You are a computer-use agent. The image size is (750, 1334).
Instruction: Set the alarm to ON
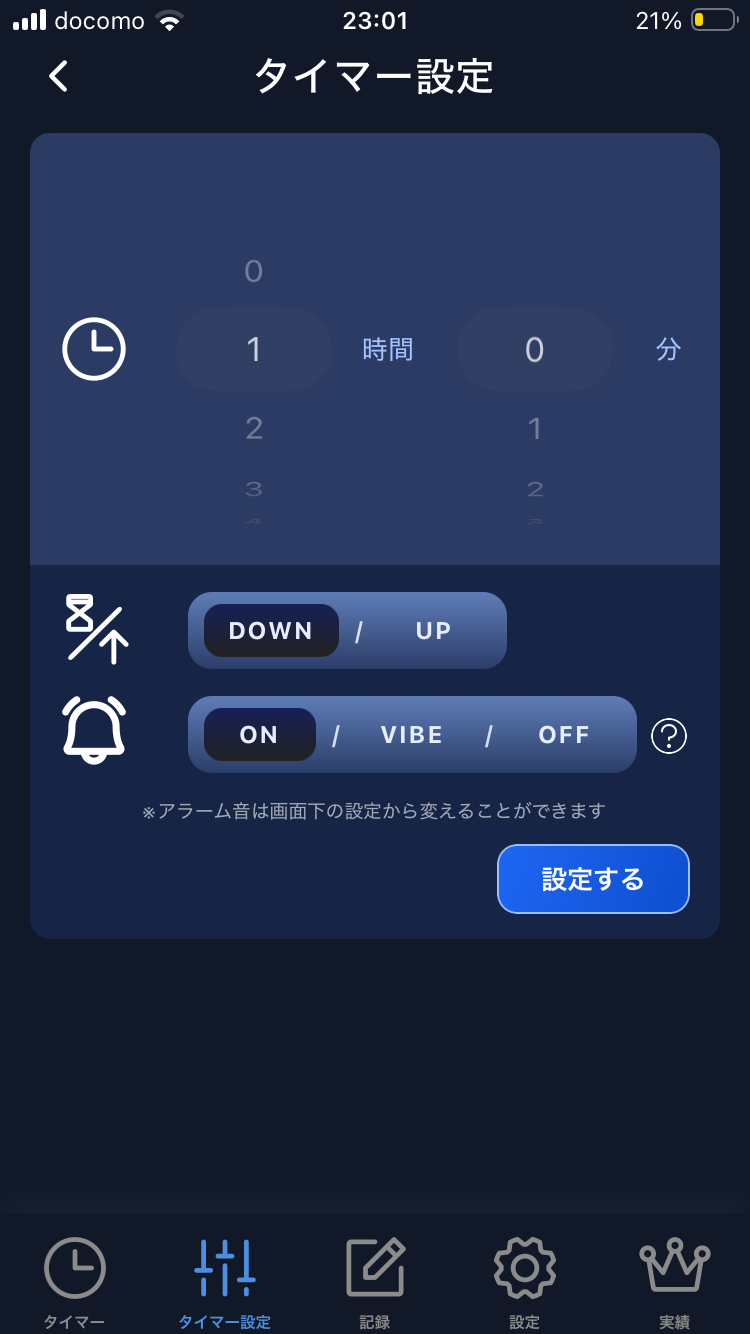tap(259, 735)
